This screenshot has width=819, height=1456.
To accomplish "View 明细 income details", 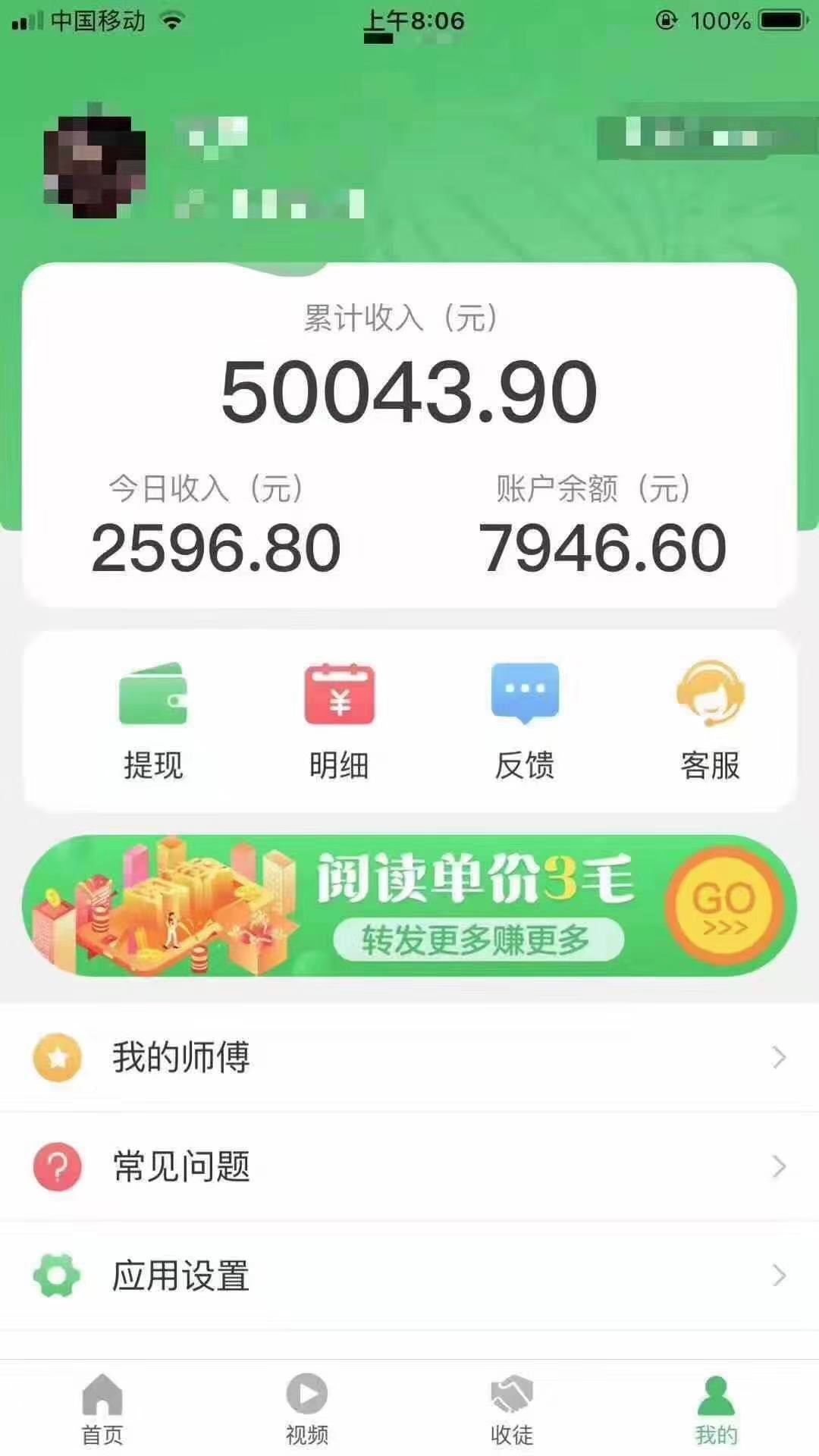I will coord(339,719).
